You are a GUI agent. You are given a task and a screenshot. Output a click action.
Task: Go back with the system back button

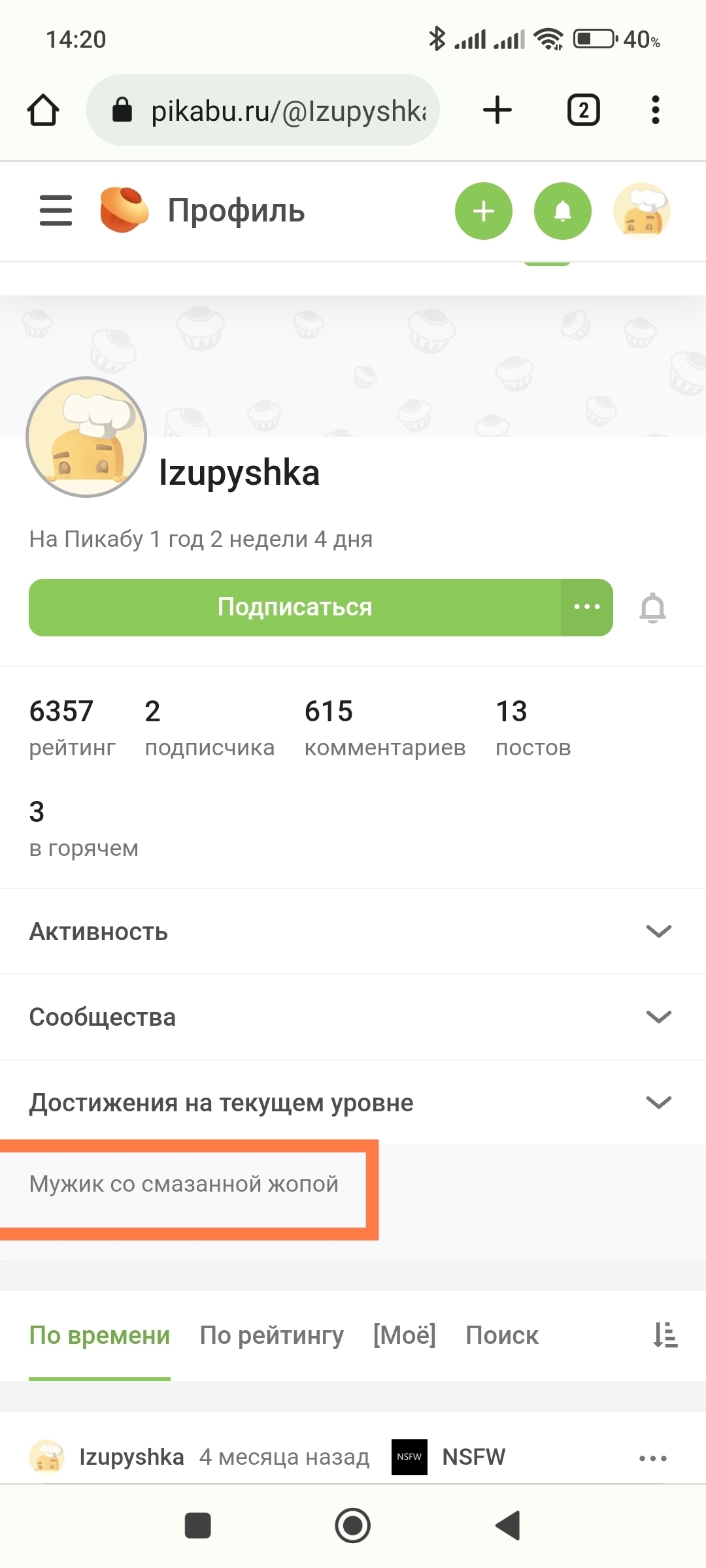click(x=508, y=1526)
